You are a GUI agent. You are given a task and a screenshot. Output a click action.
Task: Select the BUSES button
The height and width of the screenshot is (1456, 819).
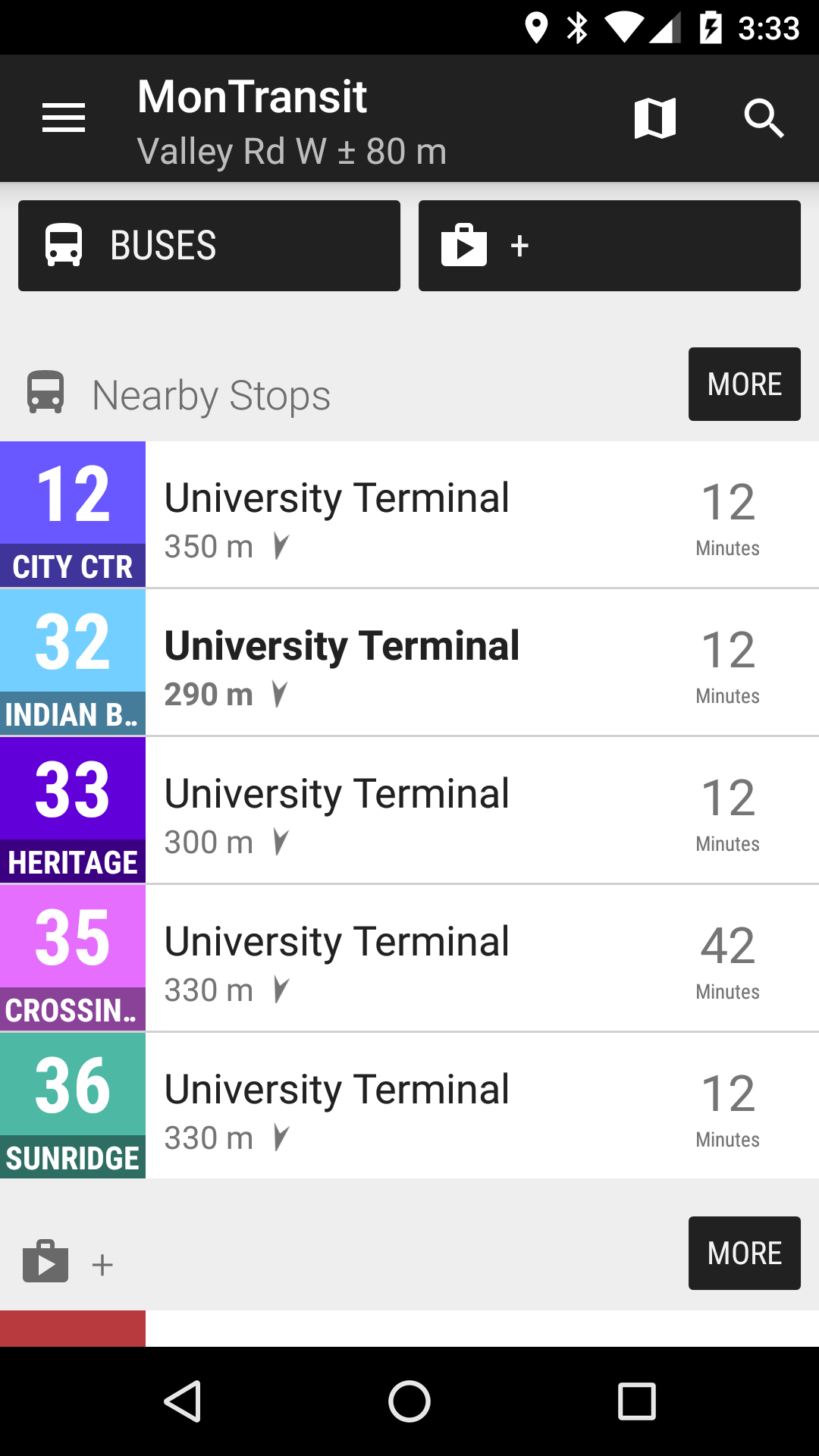209,246
